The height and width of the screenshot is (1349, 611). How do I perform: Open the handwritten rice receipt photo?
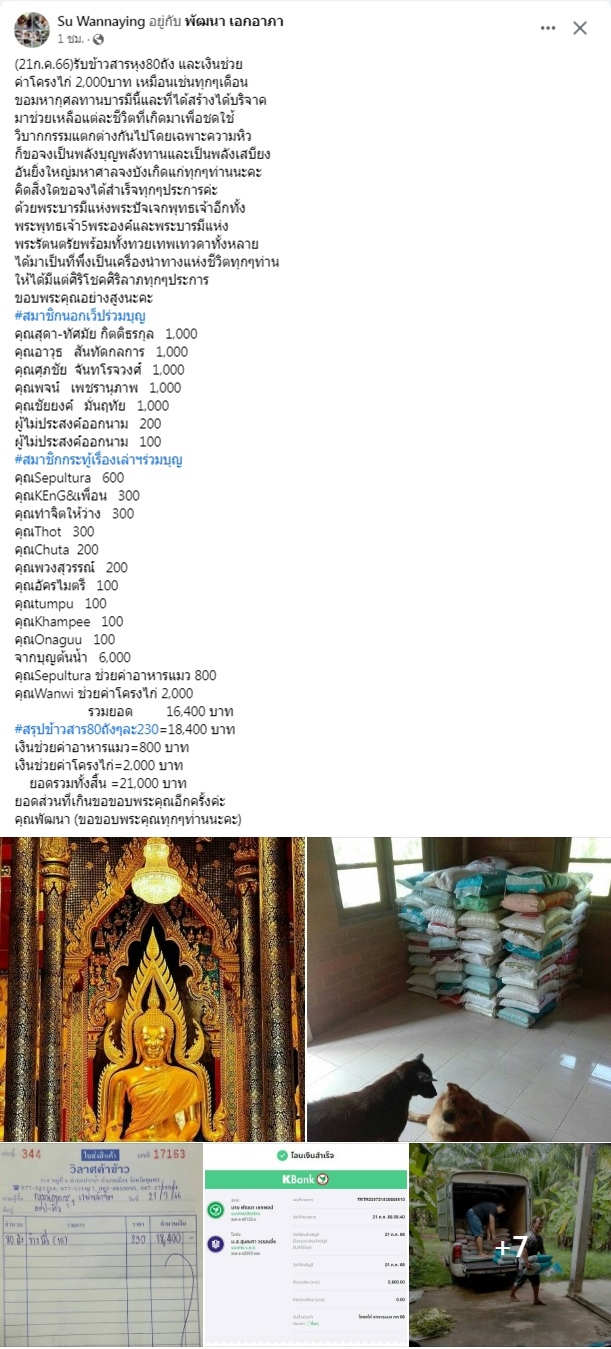(x=100, y=1246)
